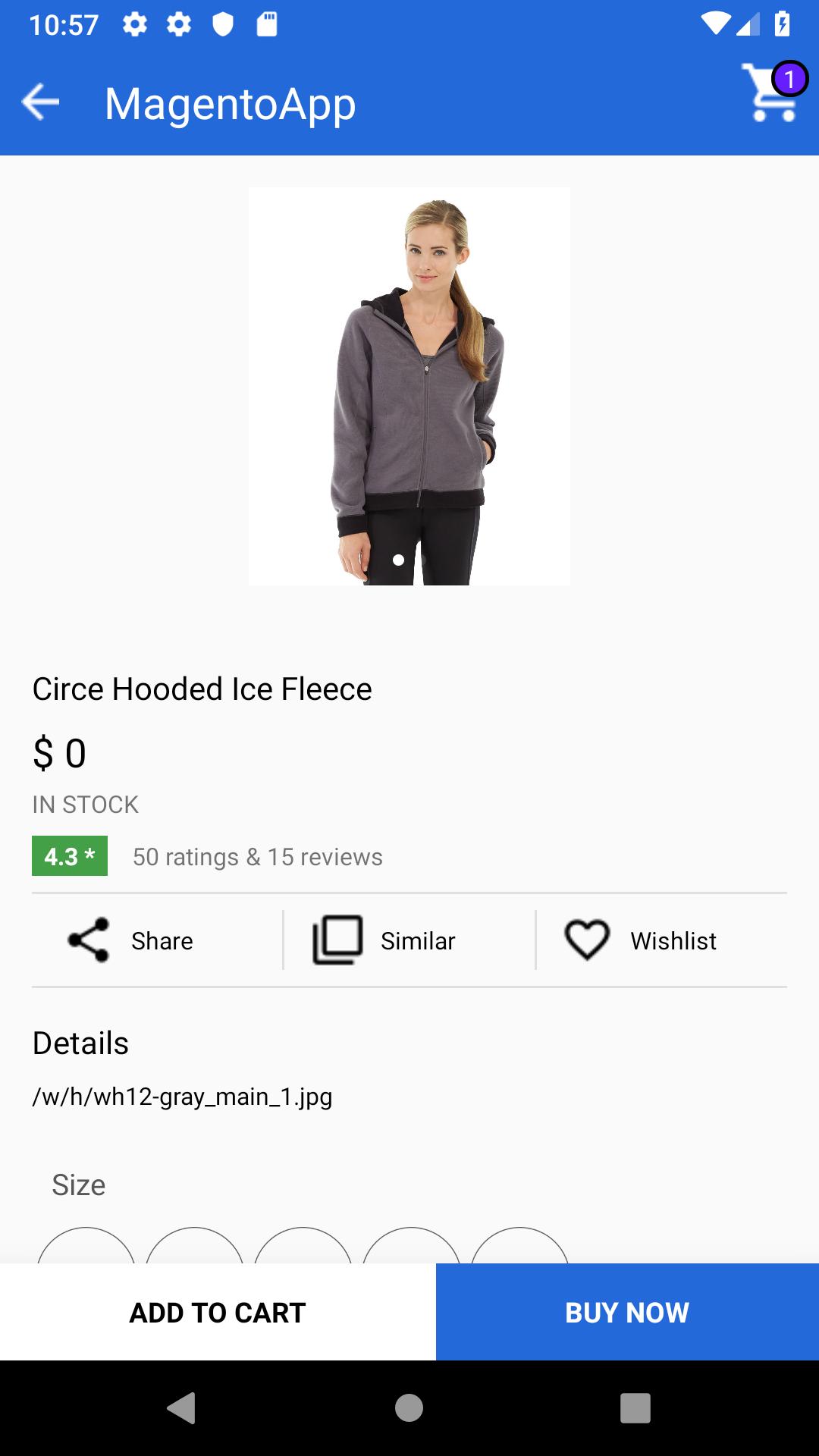Tap the Wishlist heart icon
The height and width of the screenshot is (1456, 819).
585,940
